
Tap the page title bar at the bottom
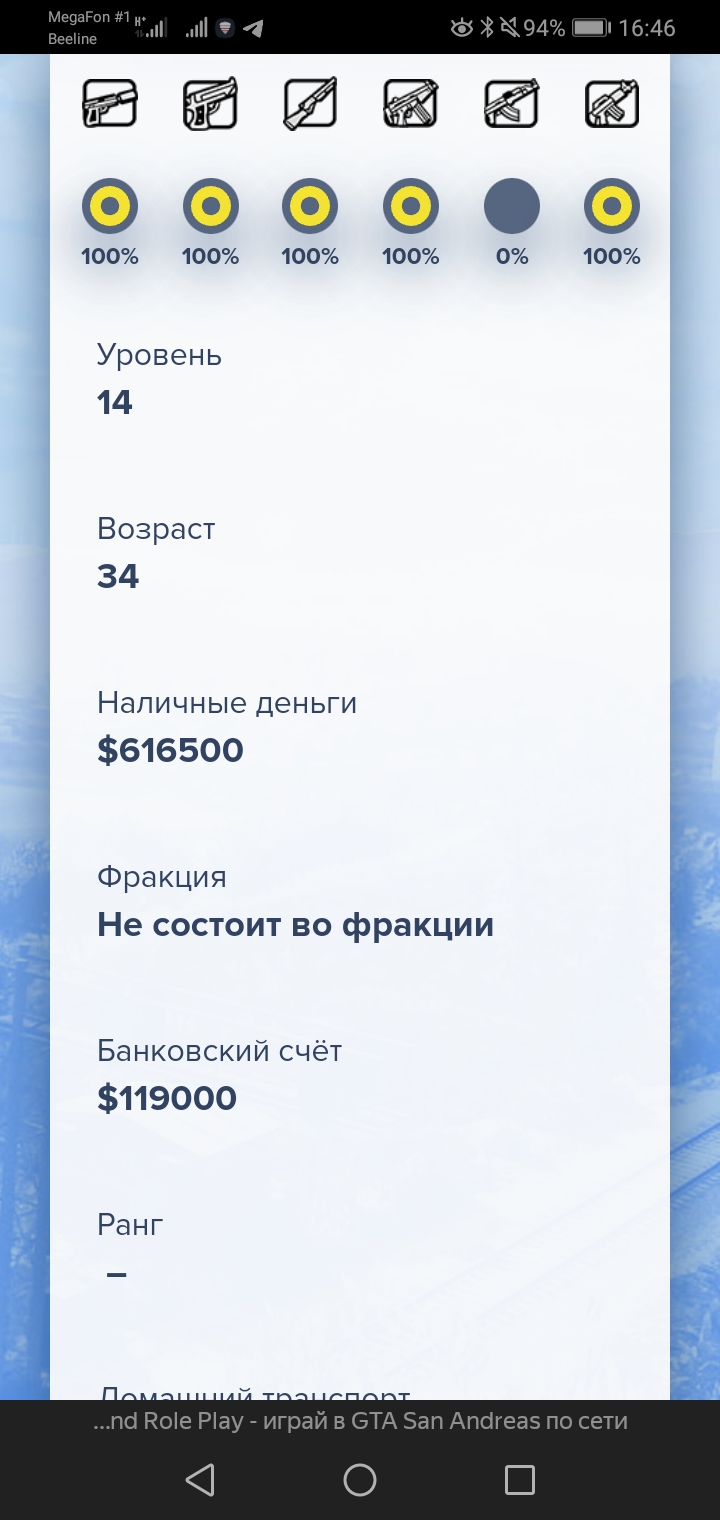(360, 1421)
